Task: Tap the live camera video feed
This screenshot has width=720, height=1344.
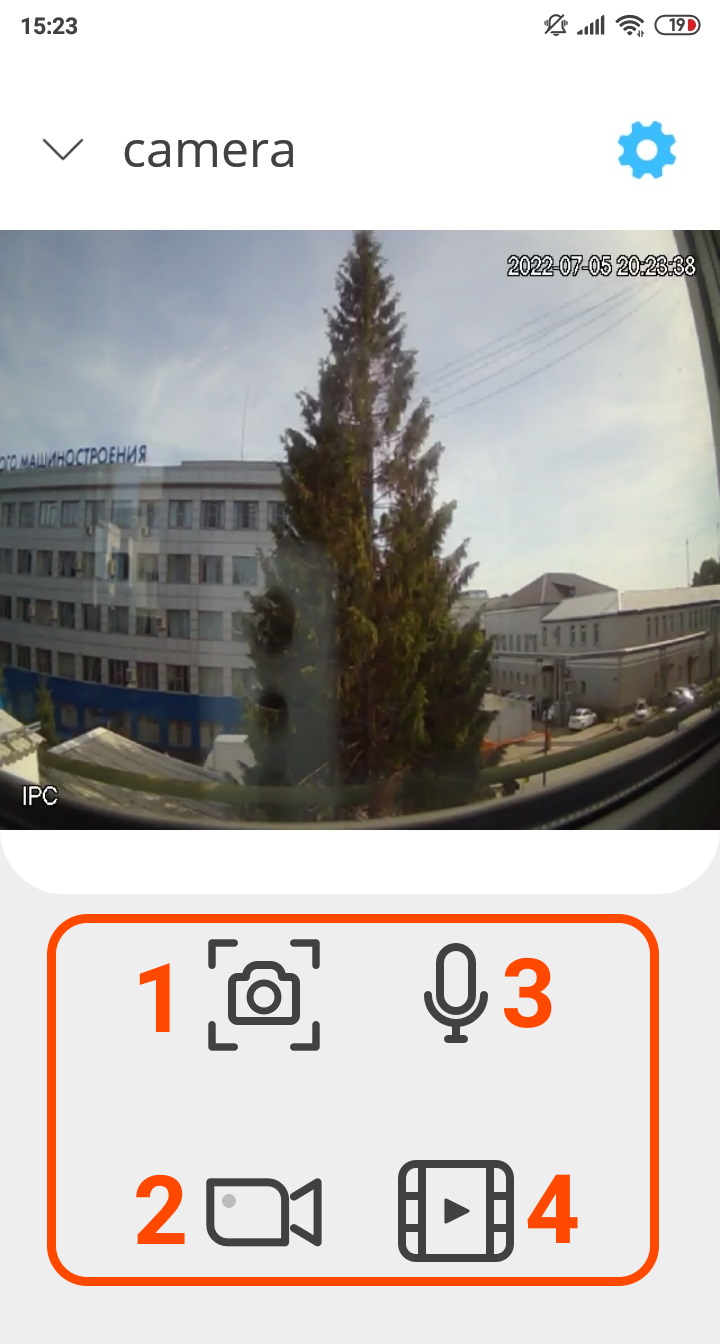Action: 360,530
